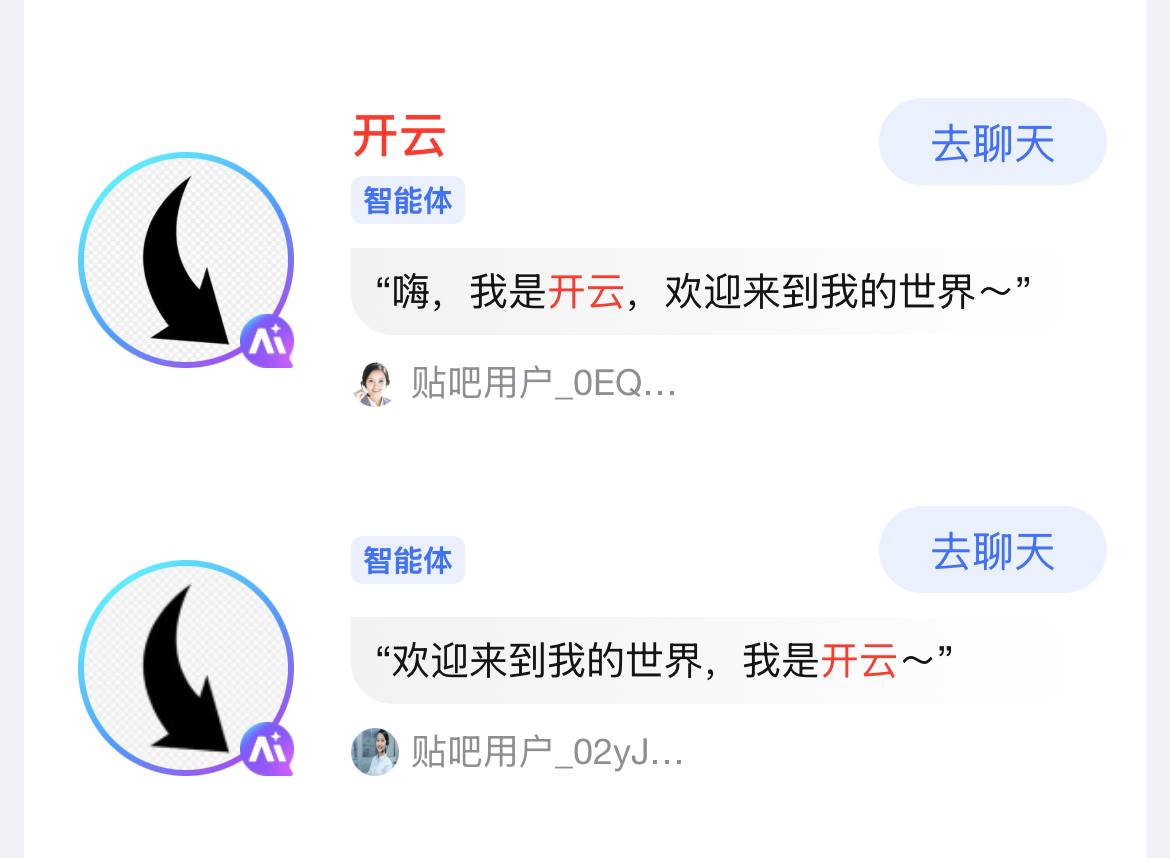Viewport: 1170px width, 858px height.
Task: View creator 贴吧用户_0EQ profile
Action: [x=514, y=383]
